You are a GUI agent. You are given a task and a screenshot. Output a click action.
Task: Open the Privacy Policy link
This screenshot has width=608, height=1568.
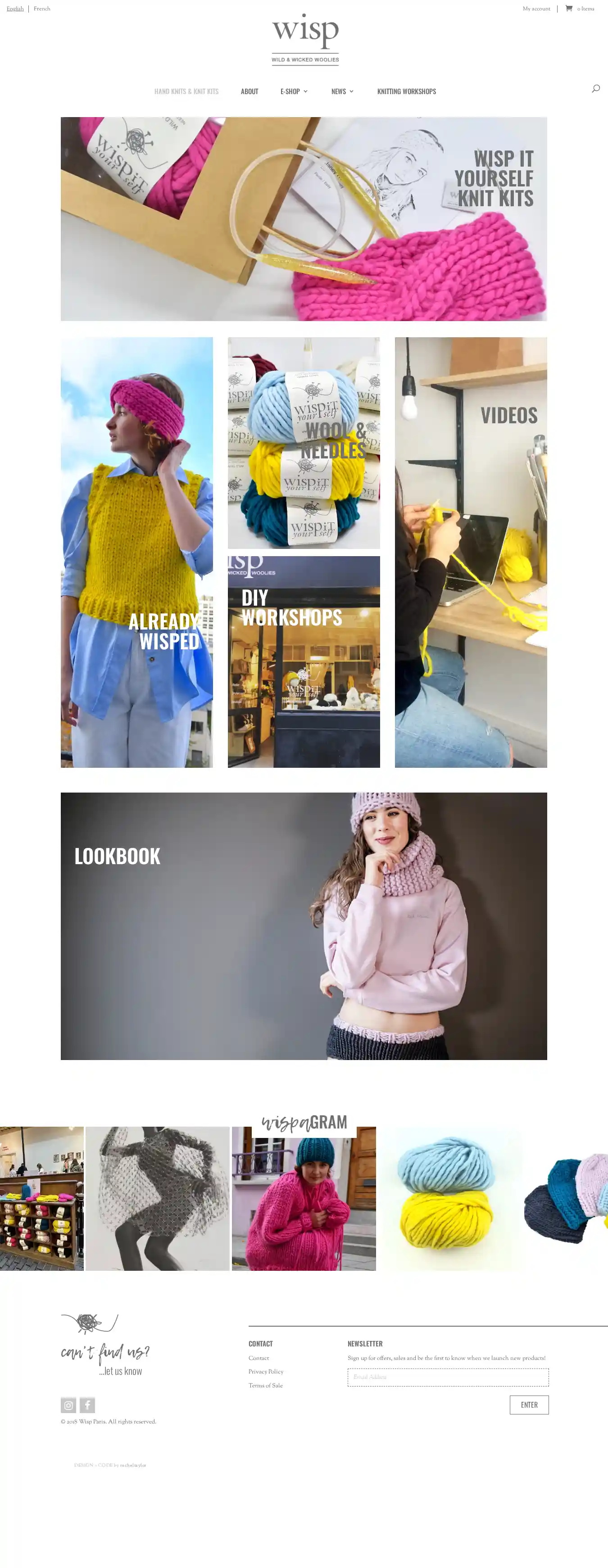(266, 1371)
